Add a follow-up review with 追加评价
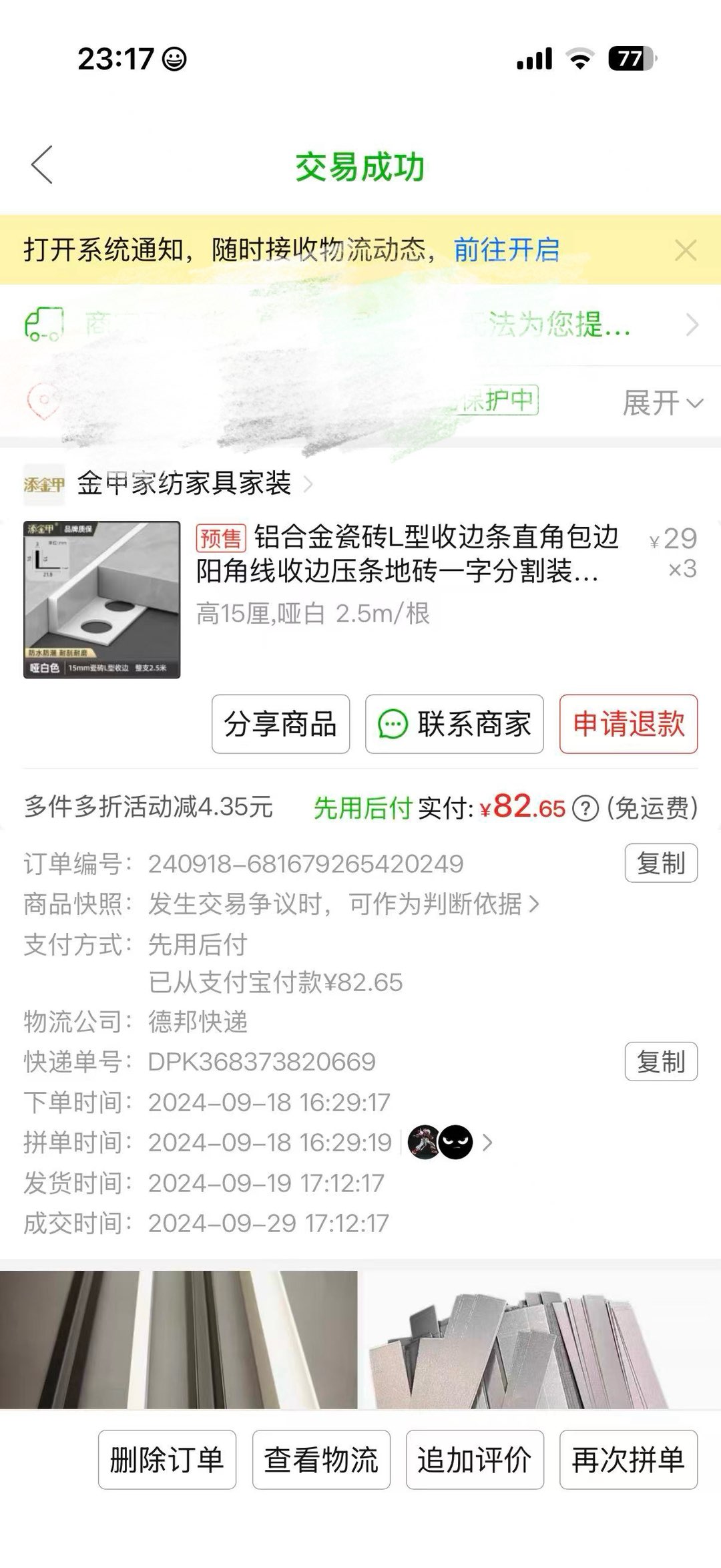The height and width of the screenshot is (1568, 721). (475, 1460)
